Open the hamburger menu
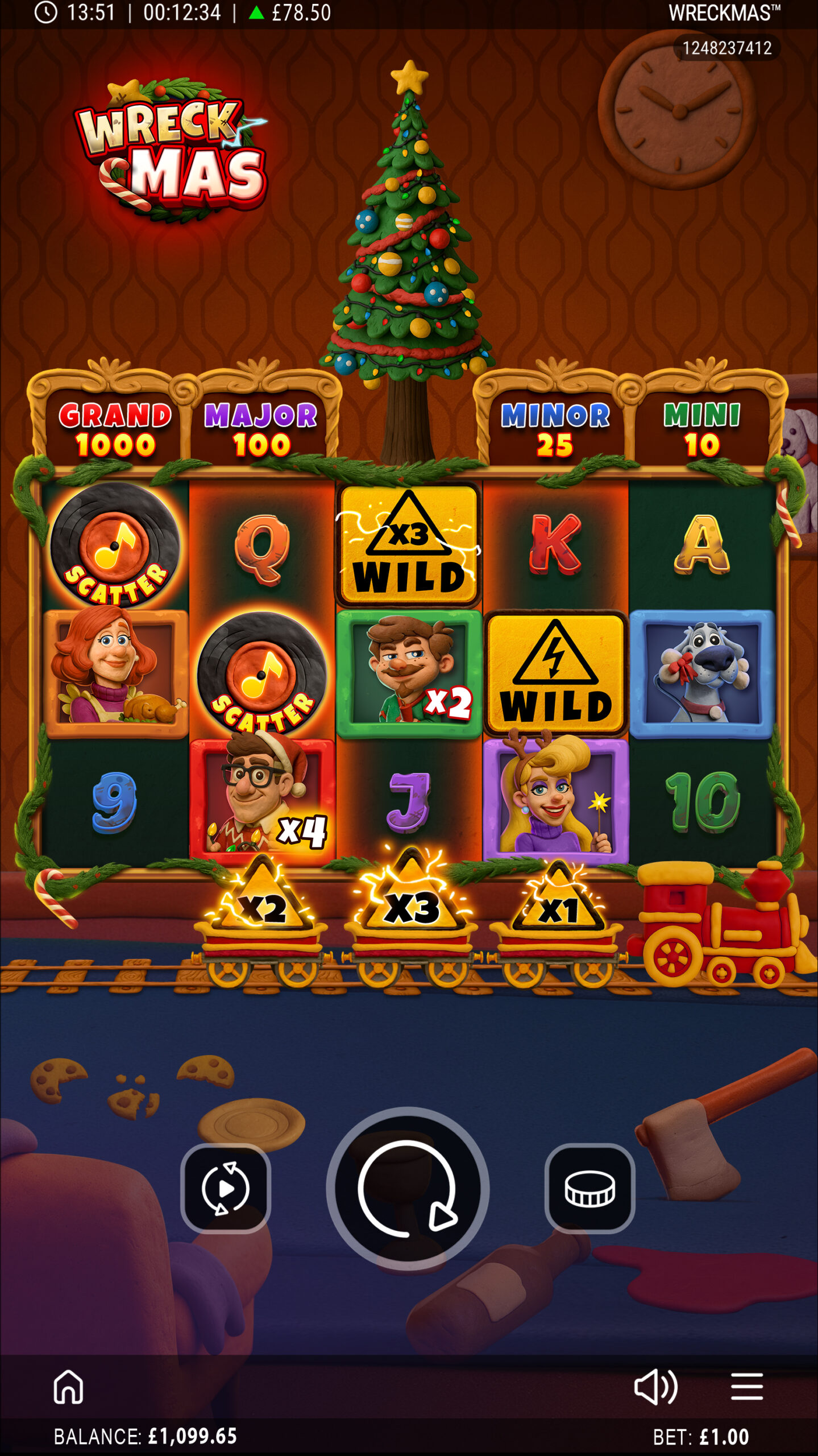This screenshot has height=1456, width=818. click(746, 1387)
